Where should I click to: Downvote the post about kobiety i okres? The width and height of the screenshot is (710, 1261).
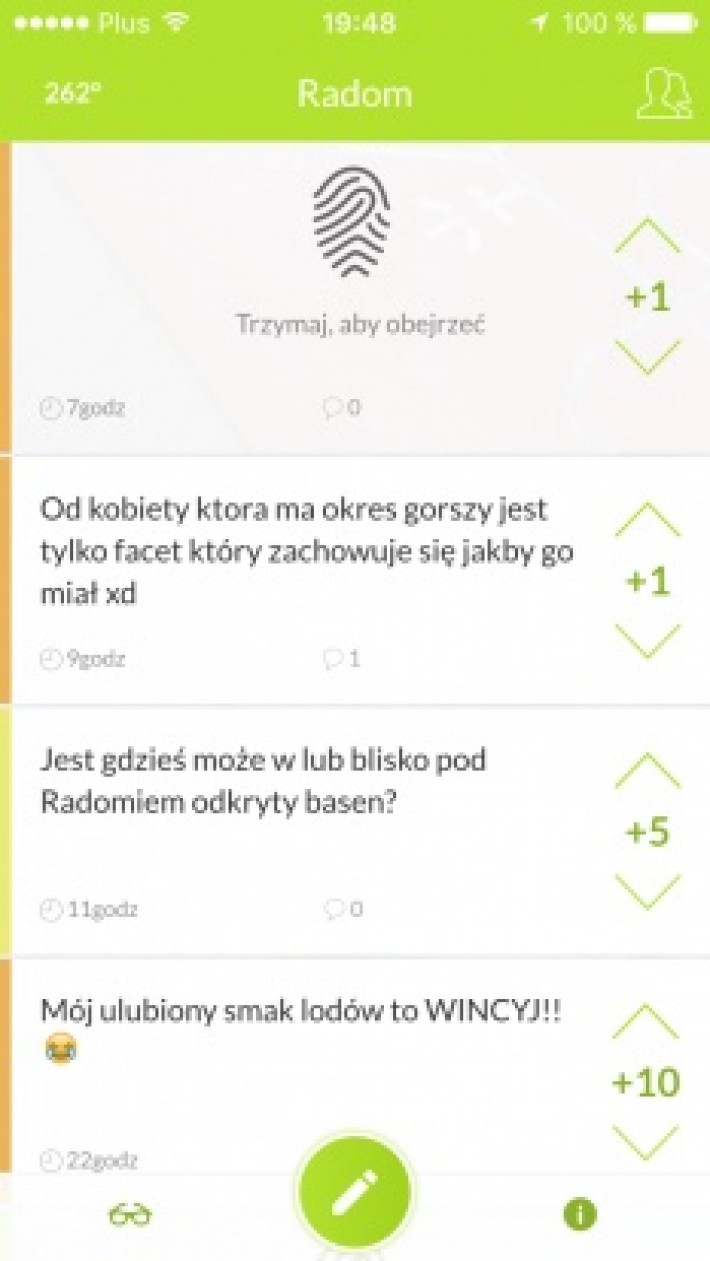647,640
